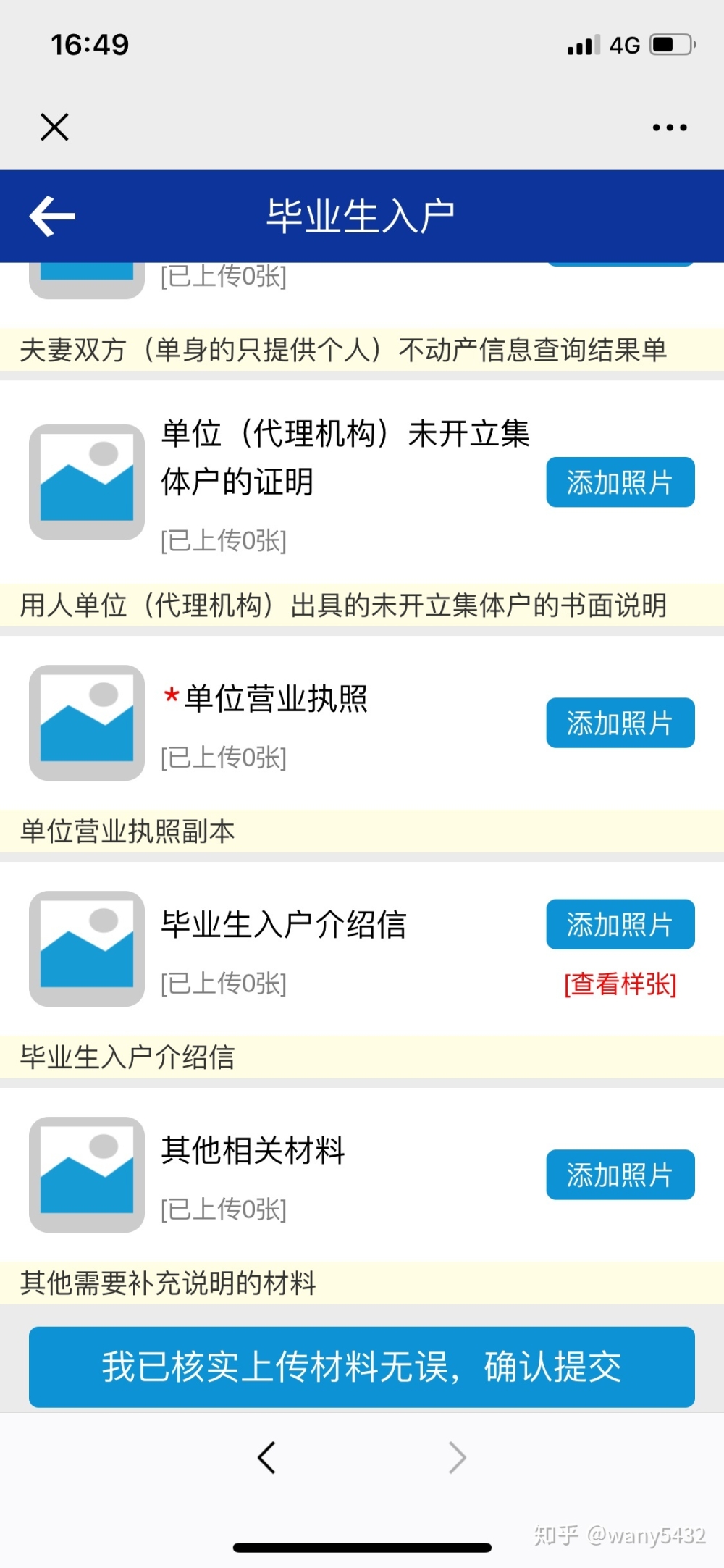Open the three-dot overflow menu
Screen dimensions: 724x1568
tap(670, 127)
